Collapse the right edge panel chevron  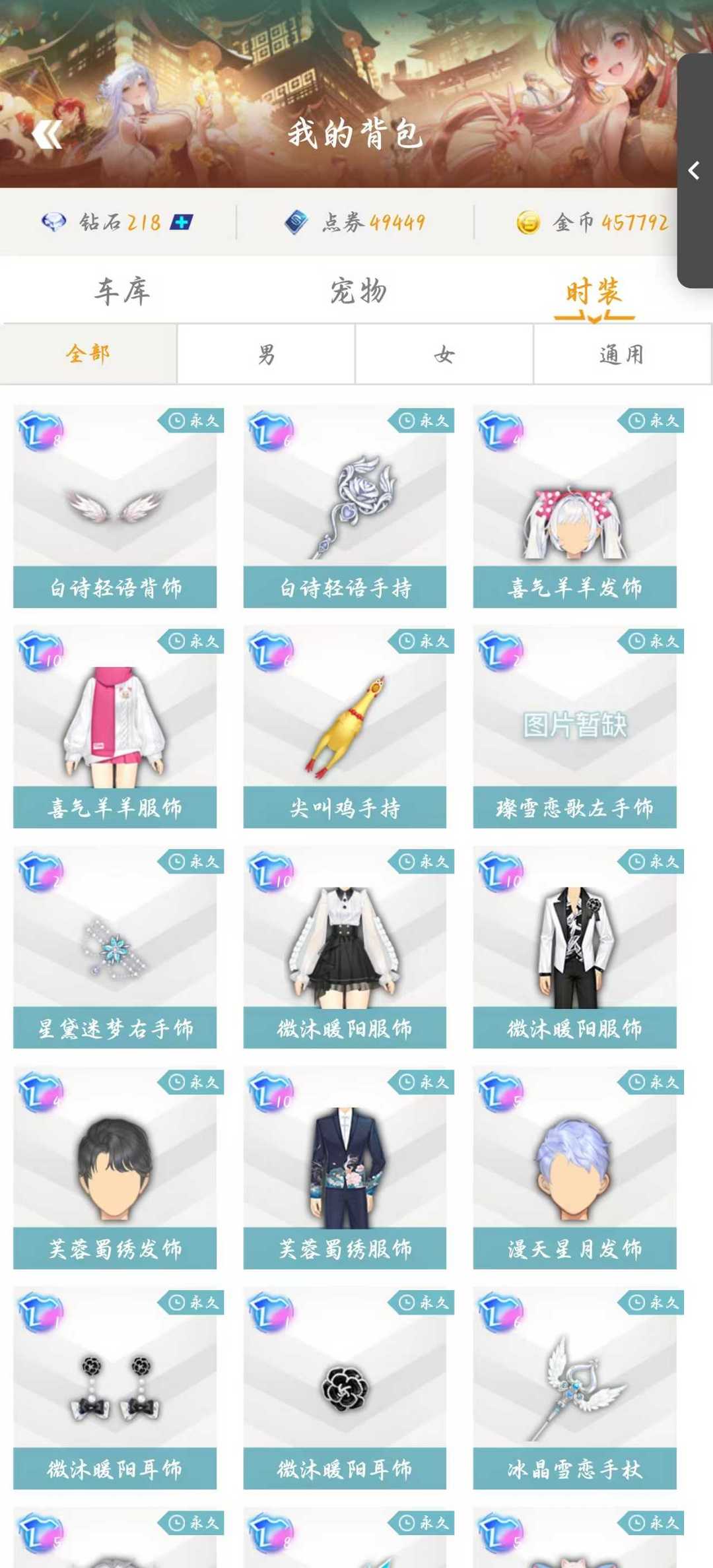click(x=694, y=172)
